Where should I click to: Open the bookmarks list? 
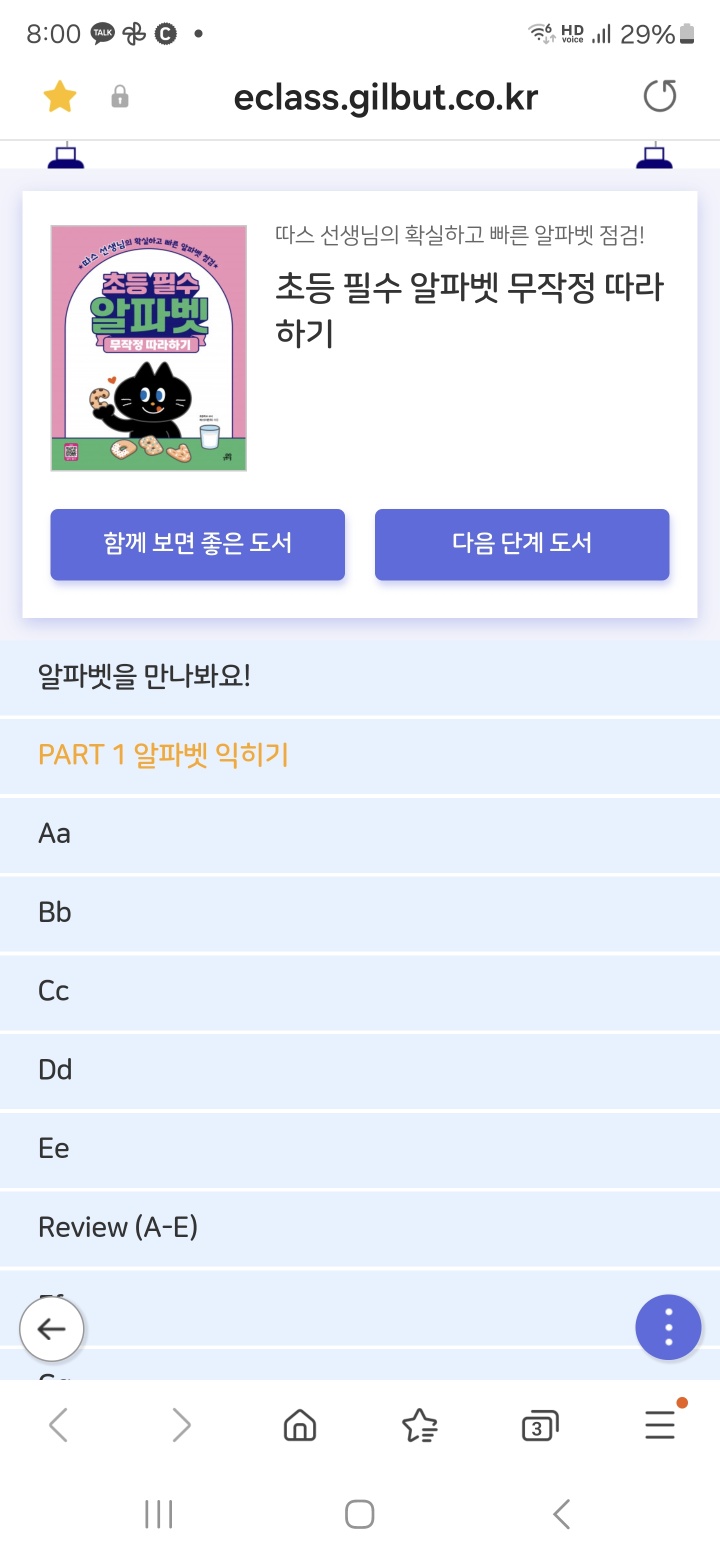(x=419, y=1425)
